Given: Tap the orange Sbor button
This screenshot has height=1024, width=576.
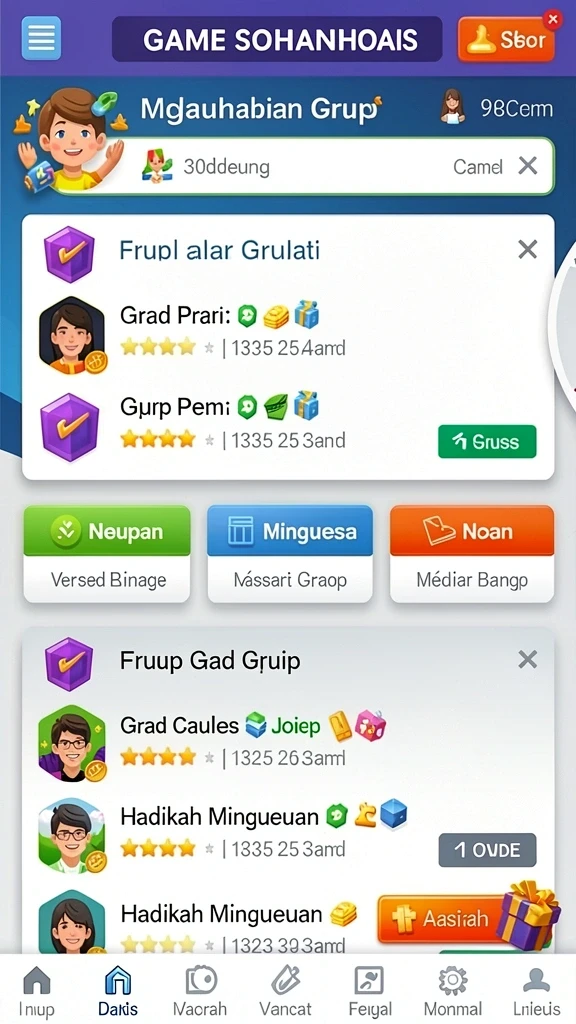Looking at the screenshot, I should point(507,40).
